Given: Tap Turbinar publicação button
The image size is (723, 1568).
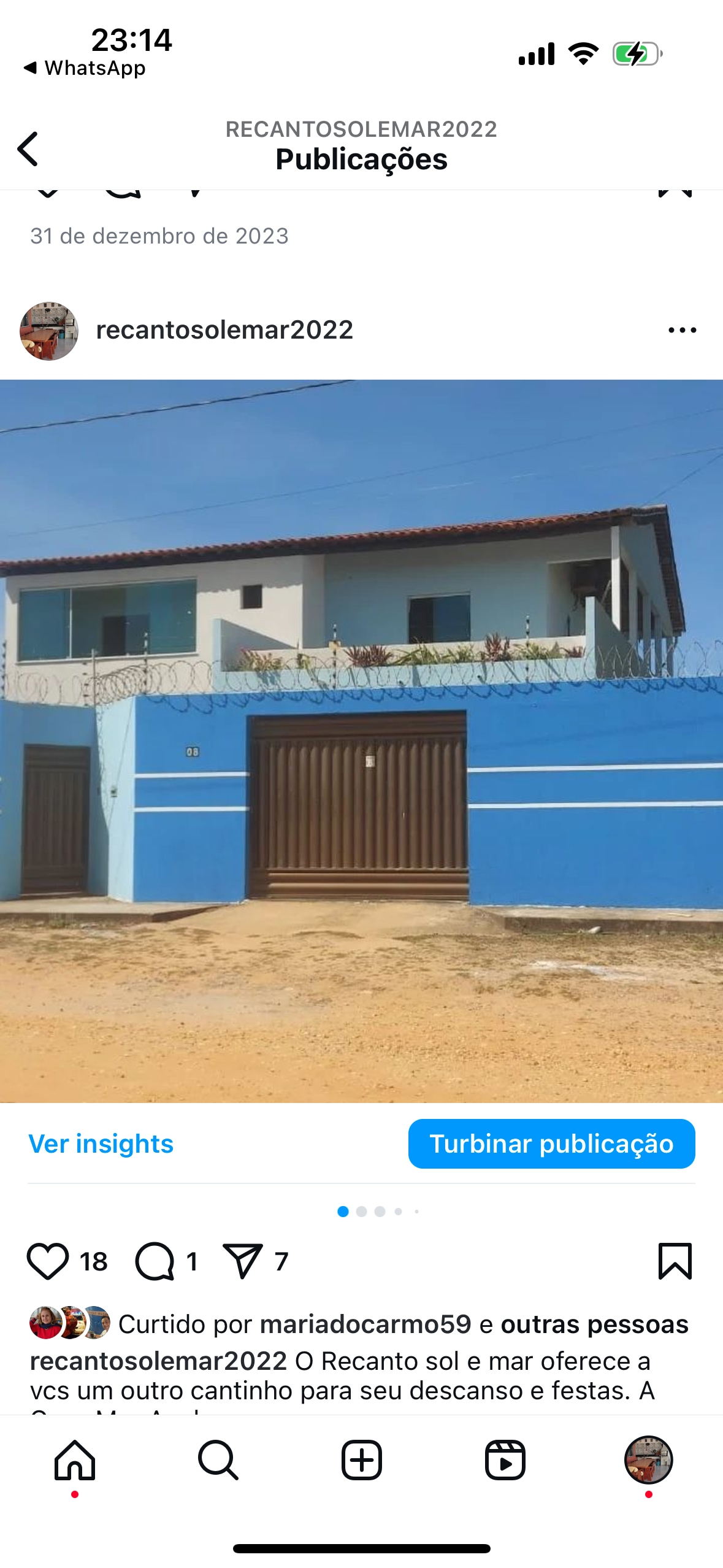Looking at the screenshot, I should (x=551, y=1144).
